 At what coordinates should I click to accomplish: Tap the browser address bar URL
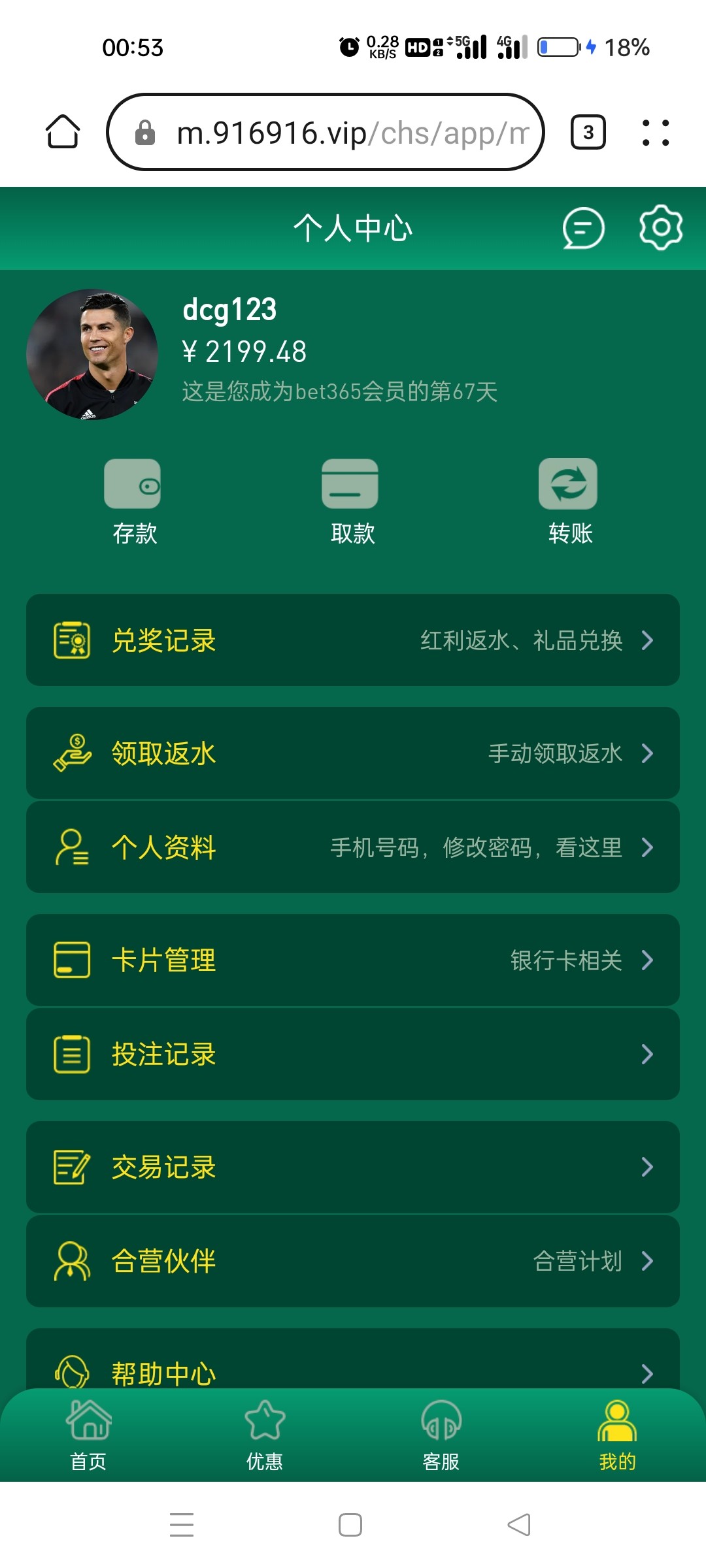[327, 133]
